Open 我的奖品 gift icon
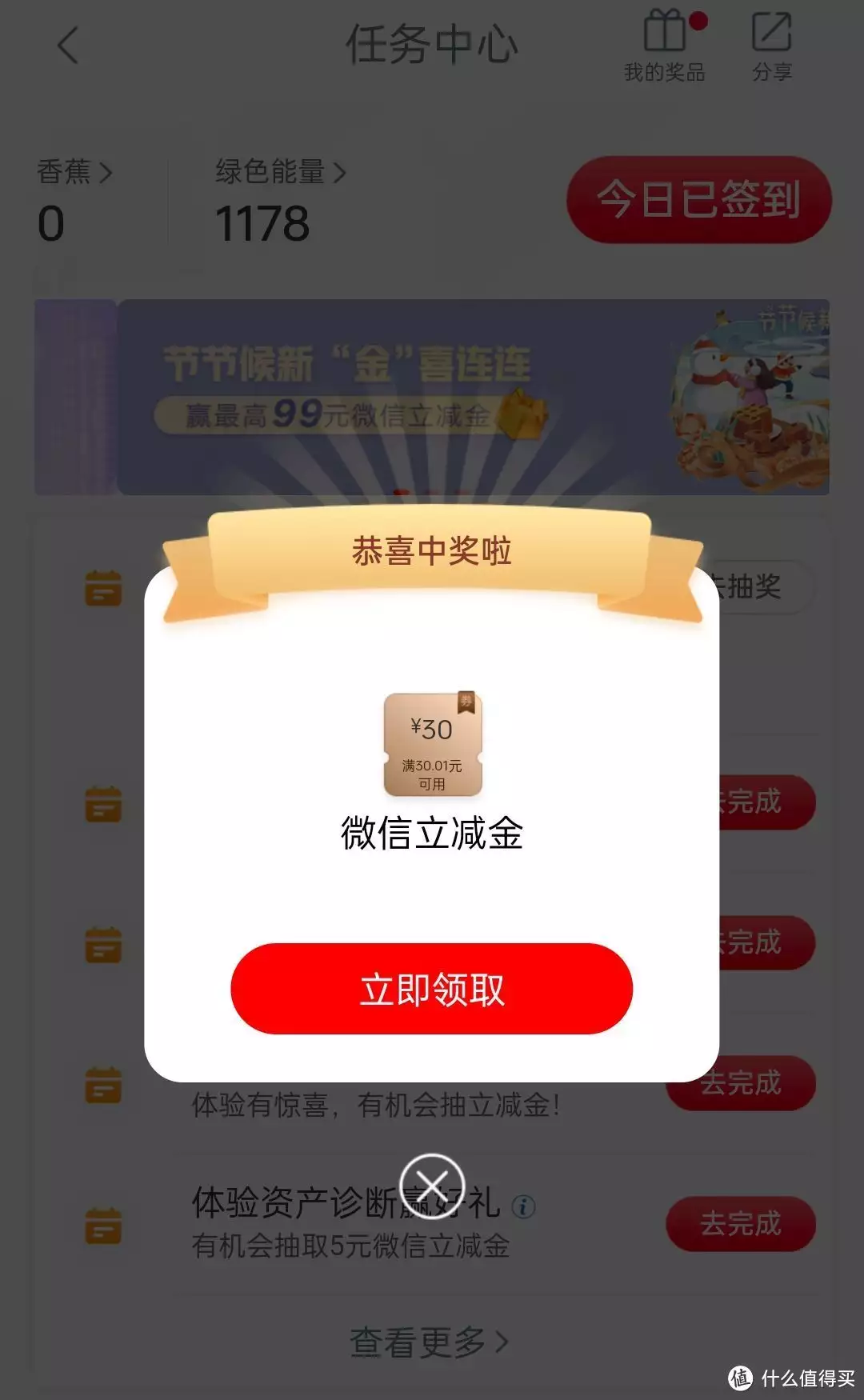Screen dimensions: 864x1400 (x=665, y=46)
